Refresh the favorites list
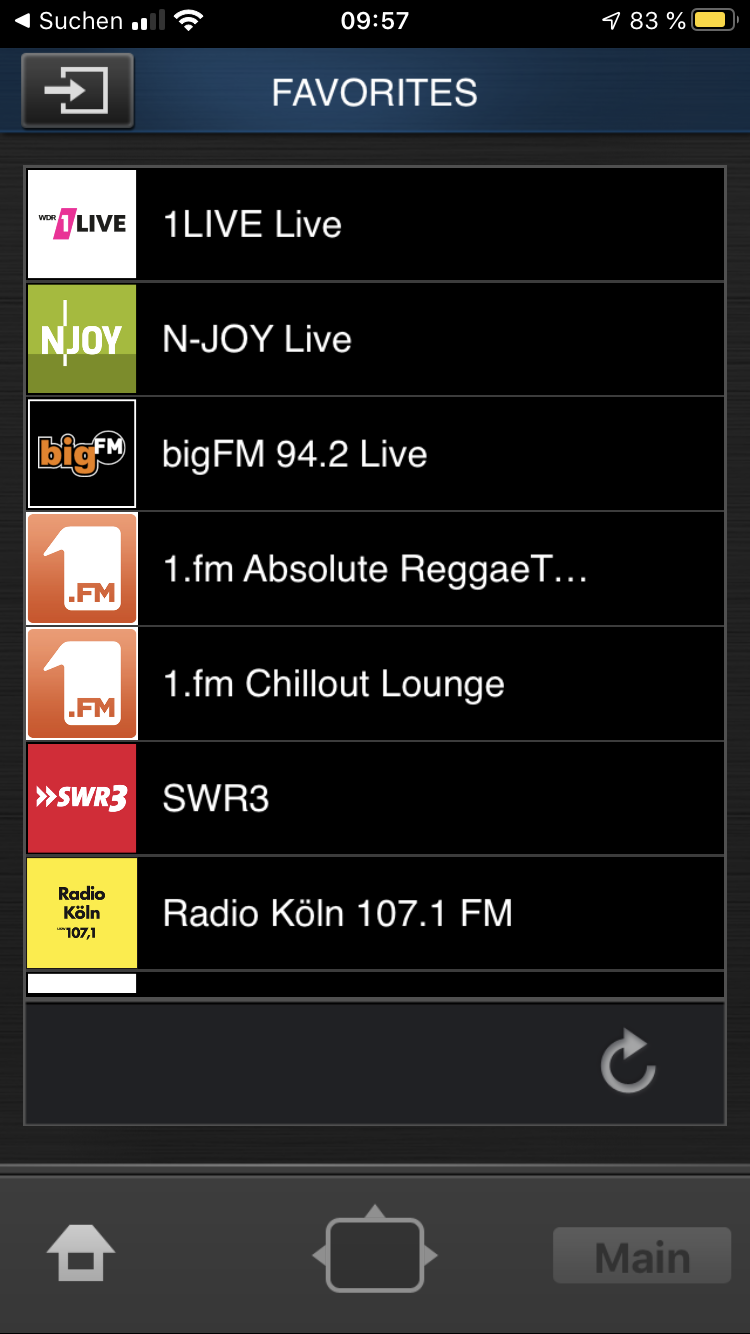The width and height of the screenshot is (750, 1334). pyautogui.click(x=628, y=1063)
